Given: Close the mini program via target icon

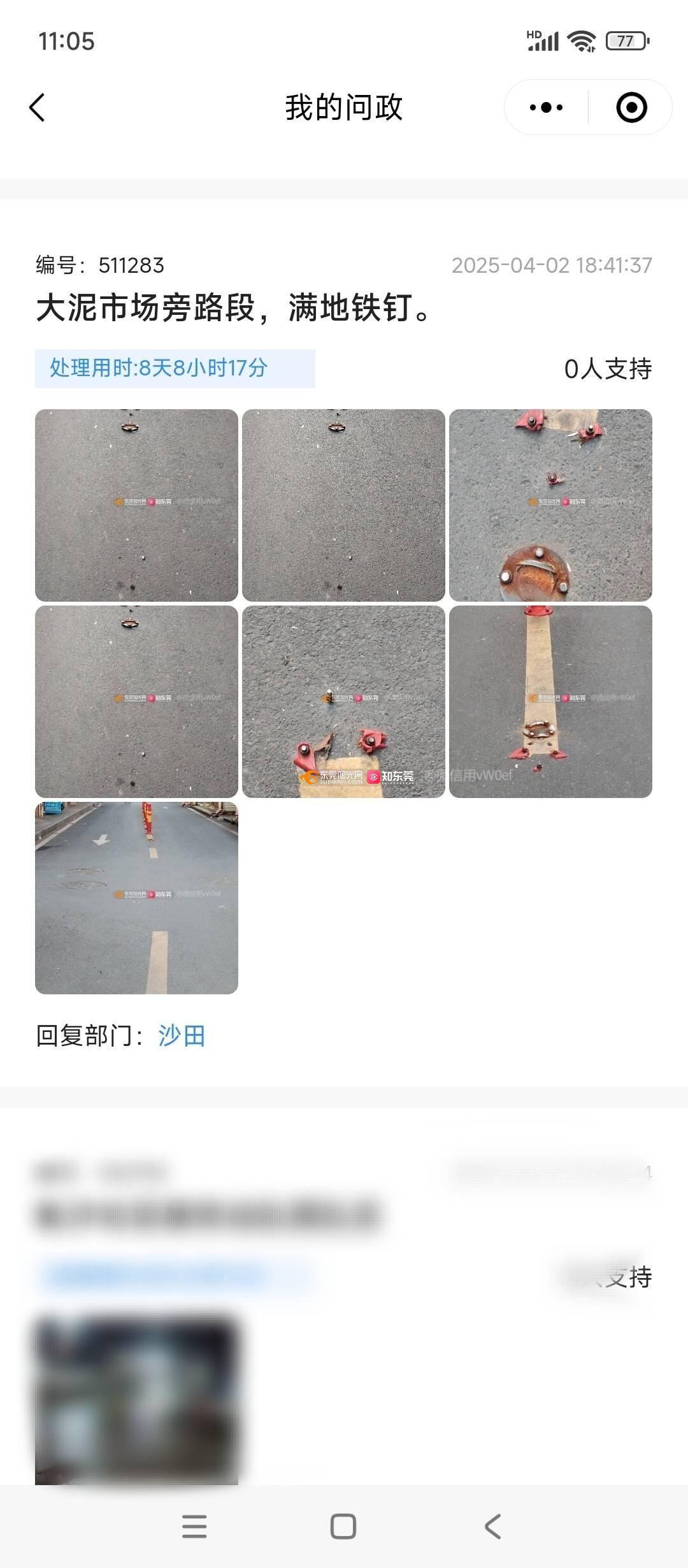Looking at the screenshot, I should click(x=631, y=107).
